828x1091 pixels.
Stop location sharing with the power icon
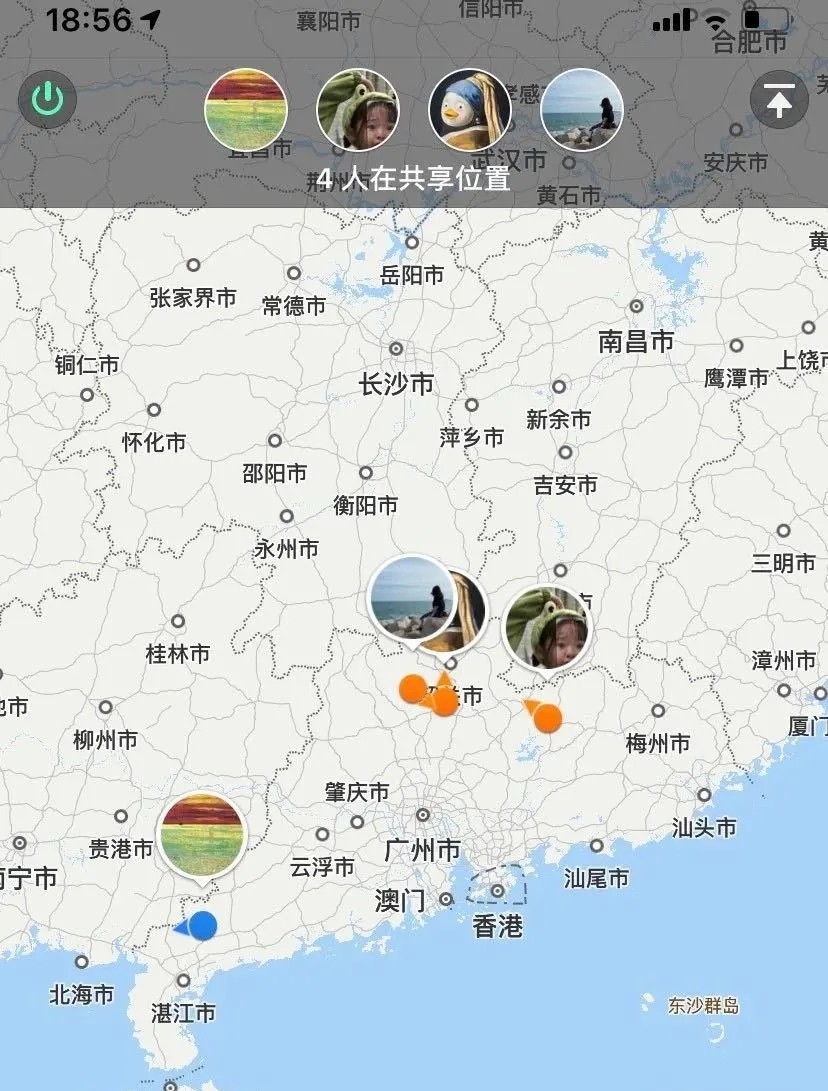pyautogui.click(x=47, y=100)
